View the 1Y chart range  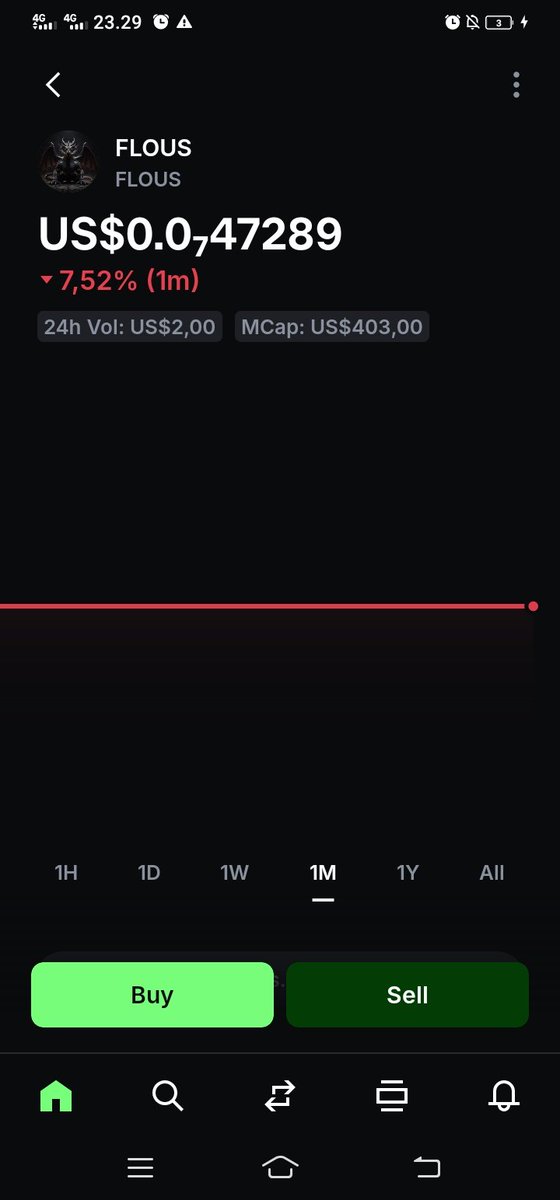coord(407,873)
